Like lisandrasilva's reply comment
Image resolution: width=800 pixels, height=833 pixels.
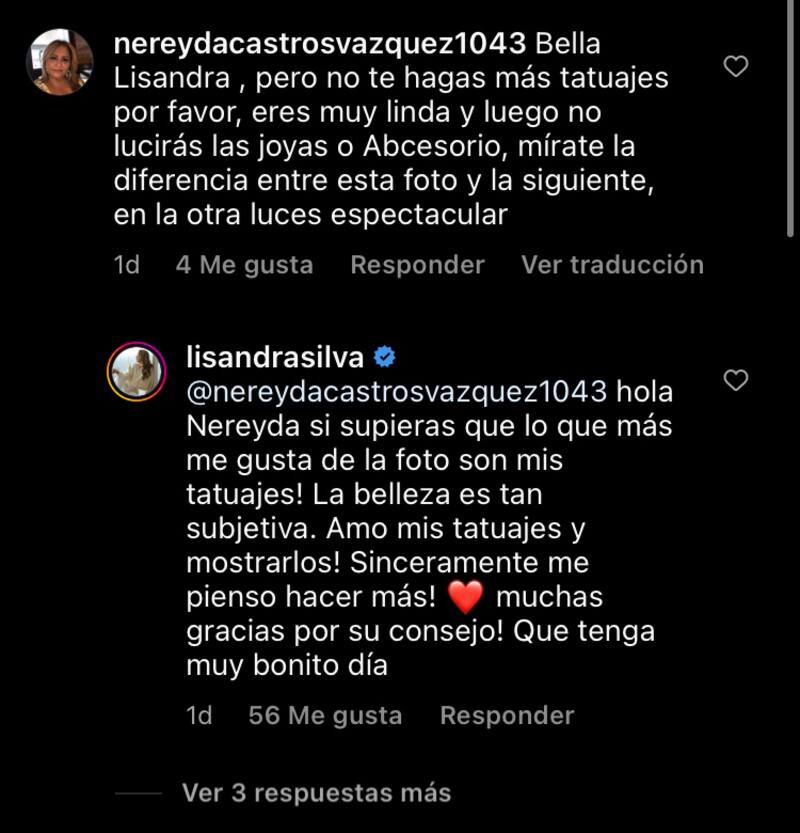736,380
